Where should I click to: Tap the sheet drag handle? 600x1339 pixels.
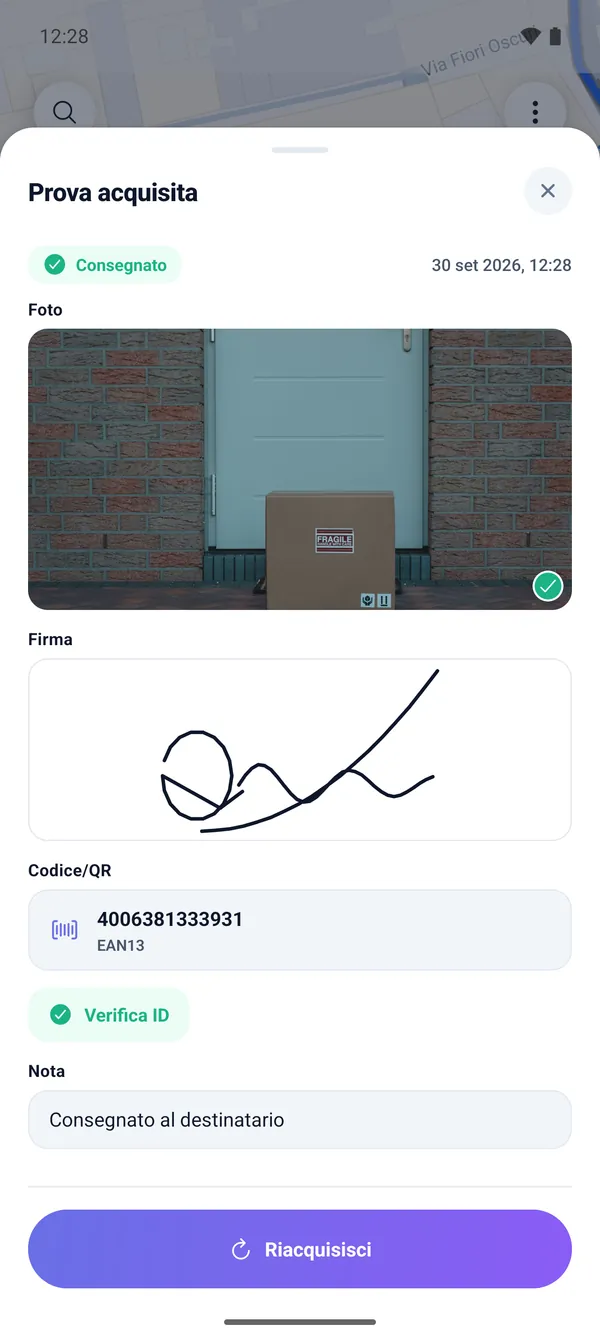pyautogui.click(x=300, y=150)
